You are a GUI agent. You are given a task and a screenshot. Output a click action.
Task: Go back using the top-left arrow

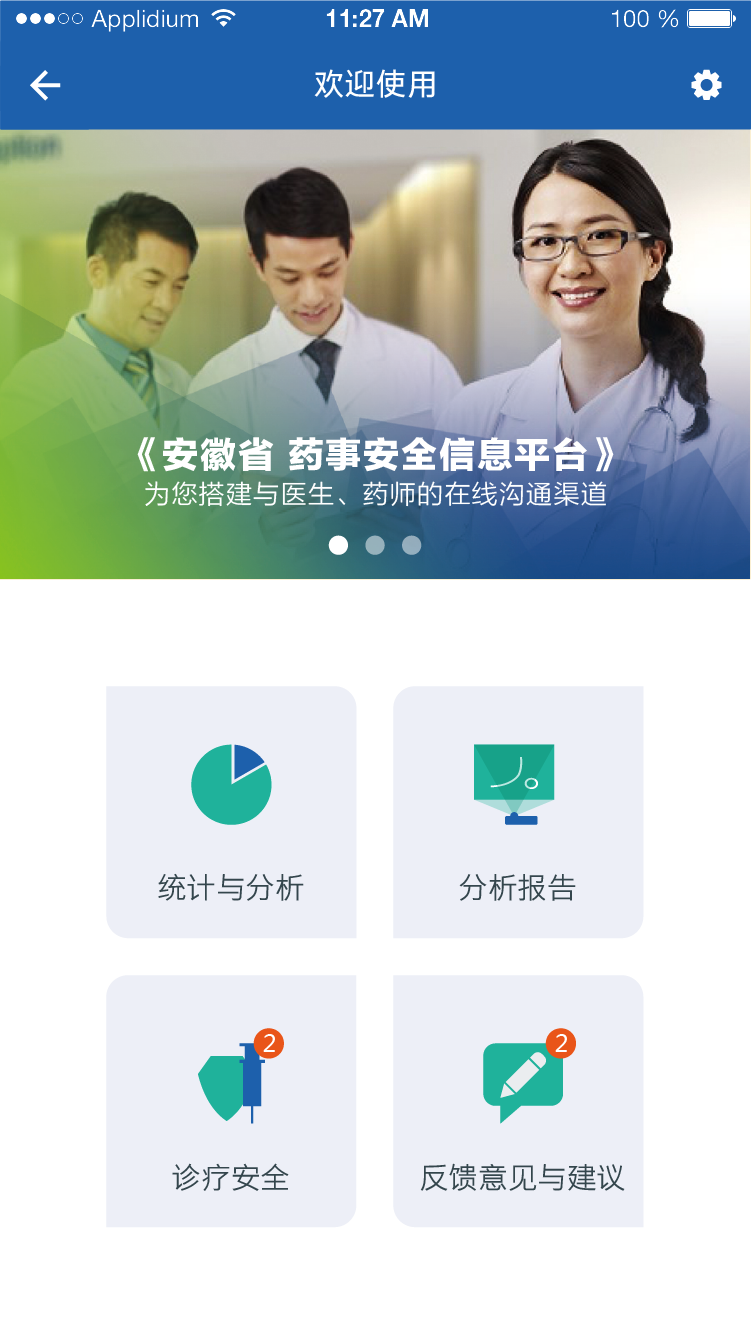45,86
